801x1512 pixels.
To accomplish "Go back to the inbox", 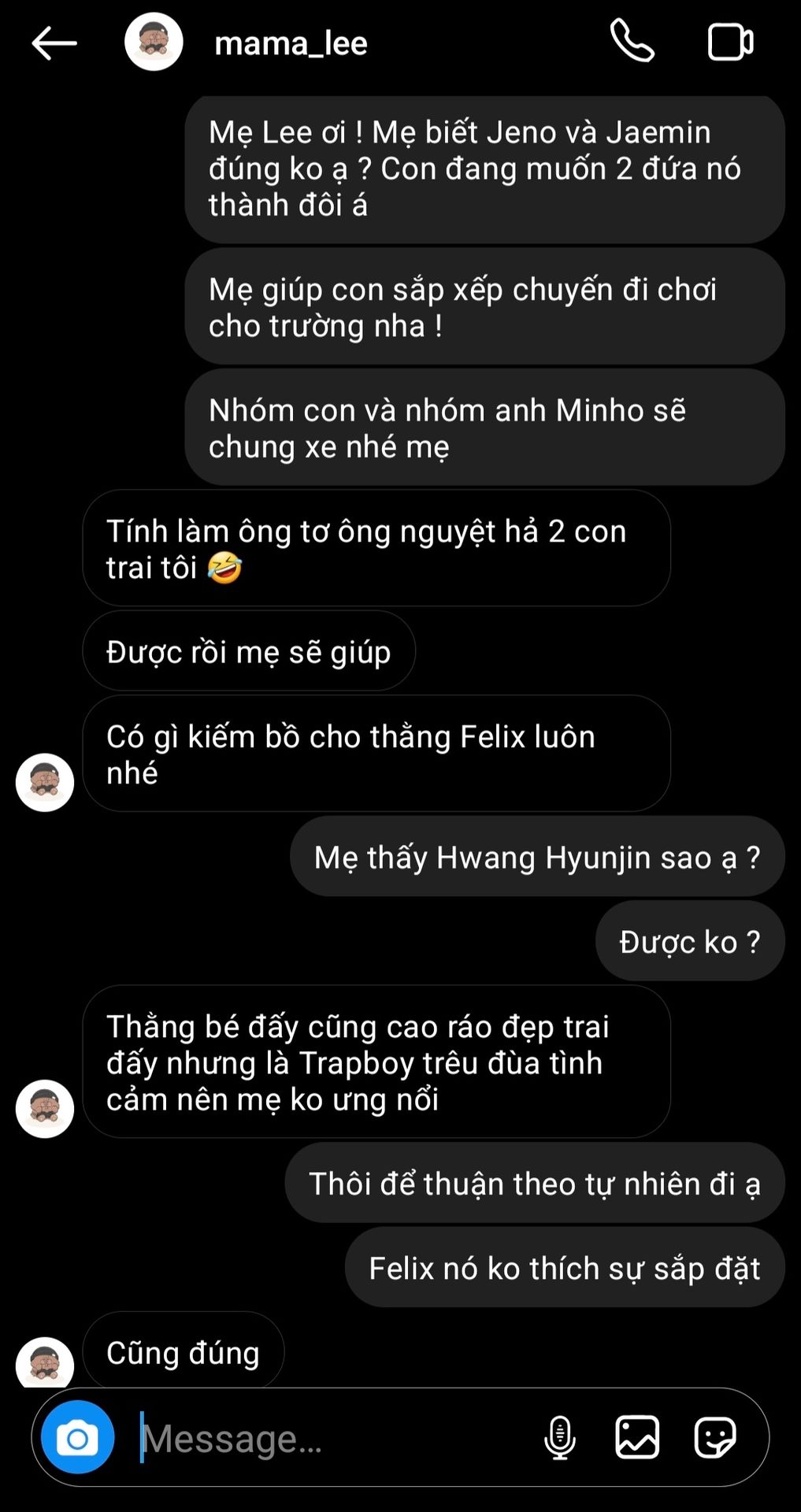I will 54,43.
